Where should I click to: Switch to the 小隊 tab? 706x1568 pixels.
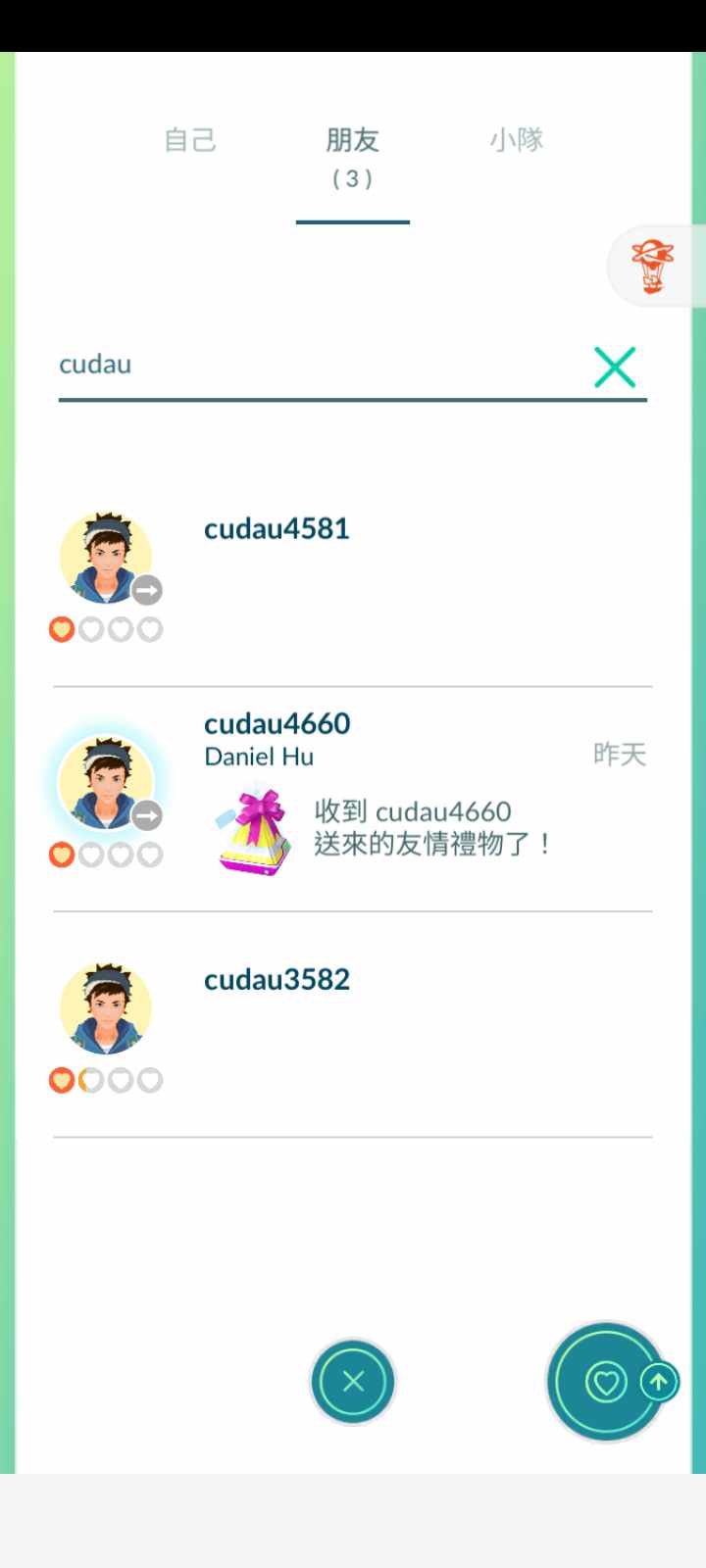pyautogui.click(x=516, y=141)
